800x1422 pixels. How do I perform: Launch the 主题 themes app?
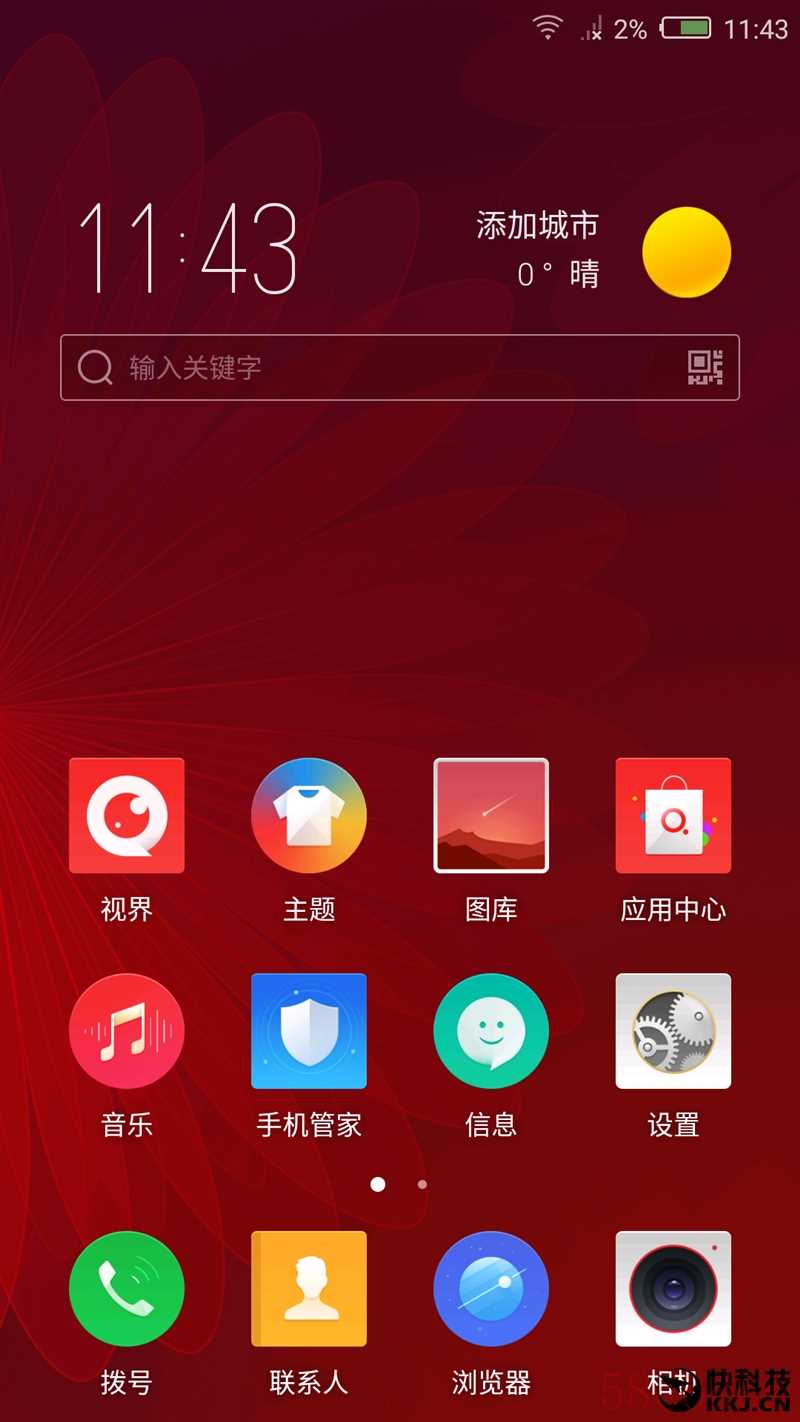pos(309,816)
